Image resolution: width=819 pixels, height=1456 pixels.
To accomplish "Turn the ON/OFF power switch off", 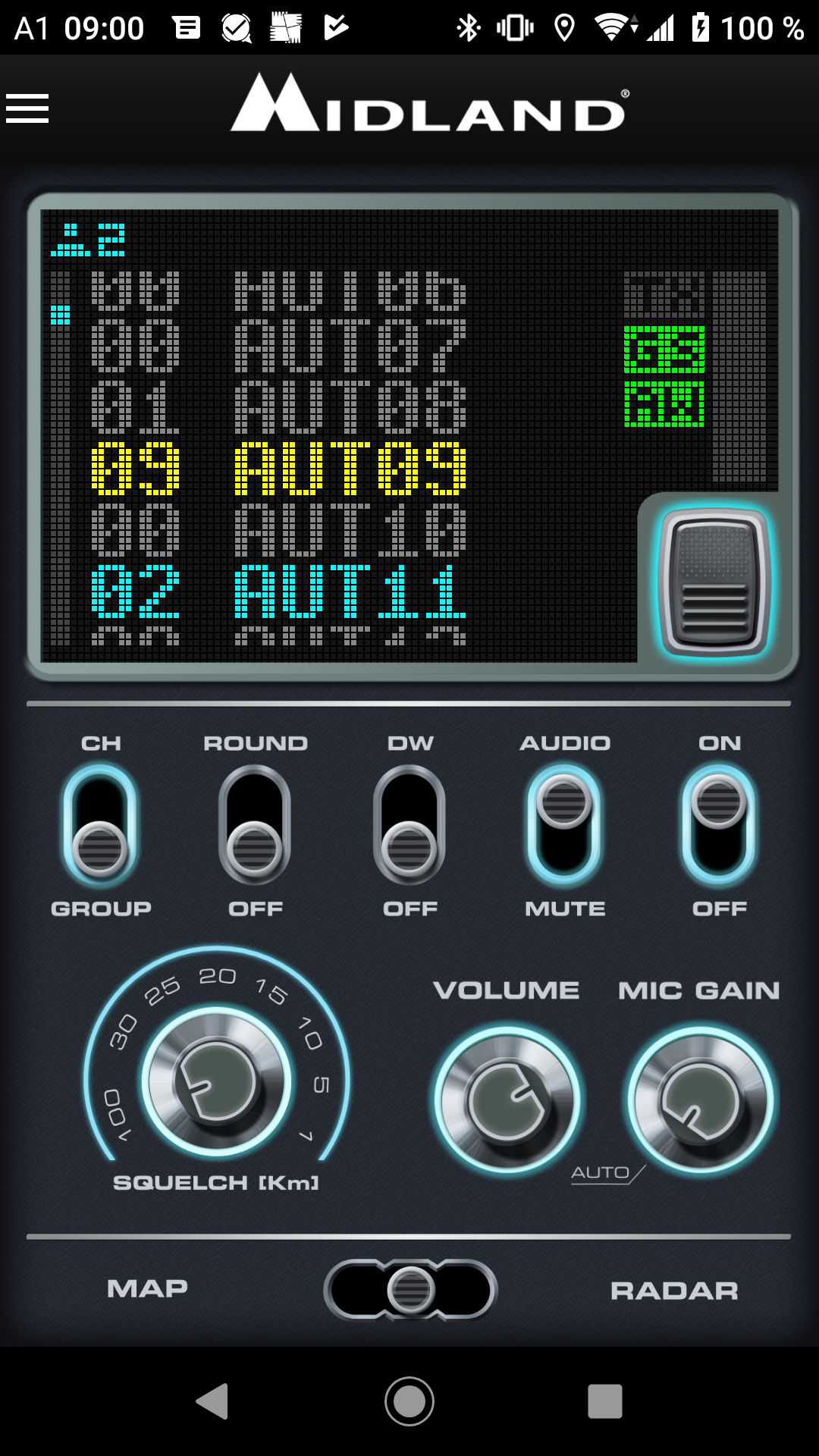I will coord(719,825).
